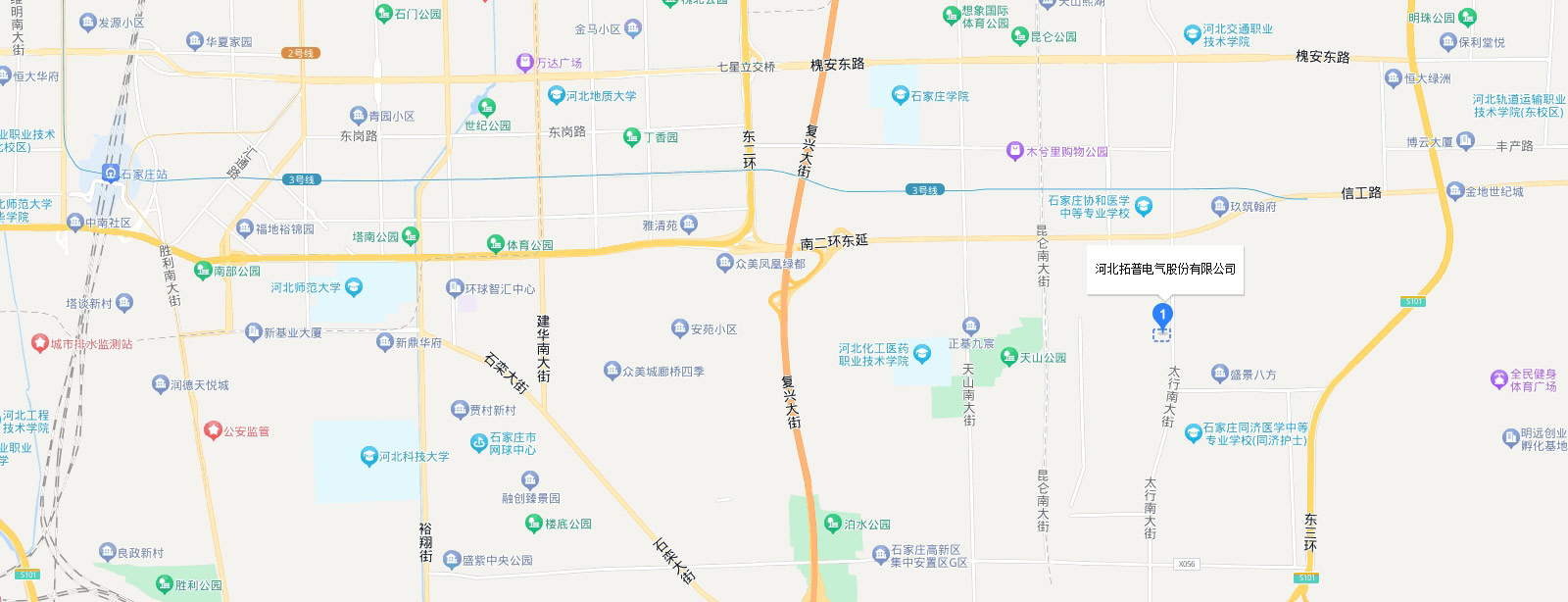Viewport: 1568px width, 602px height.
Task: Select the 万达广场 shopping marker
Action: click(525, 63)
